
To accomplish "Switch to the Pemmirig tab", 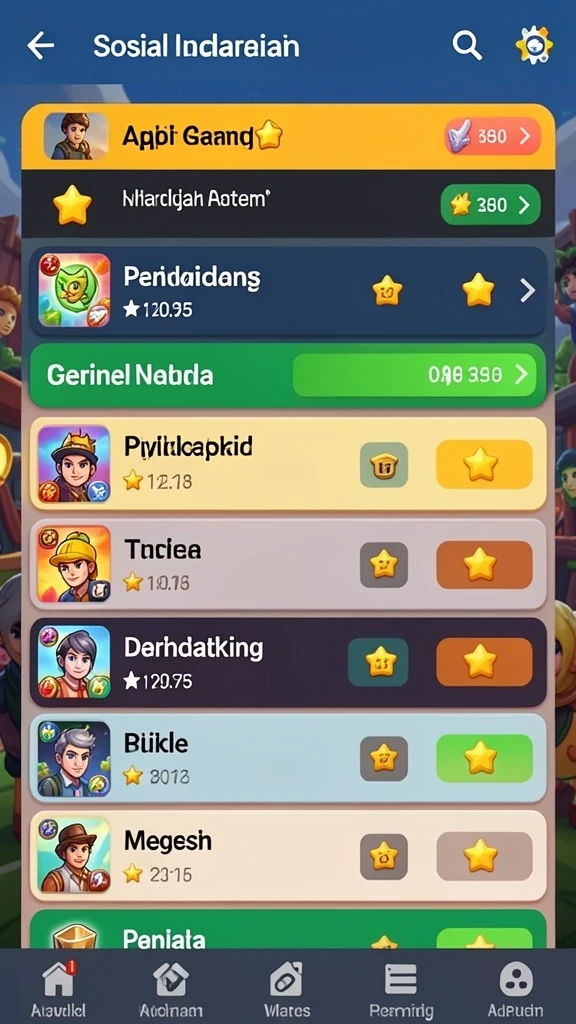I will point(401,990).
